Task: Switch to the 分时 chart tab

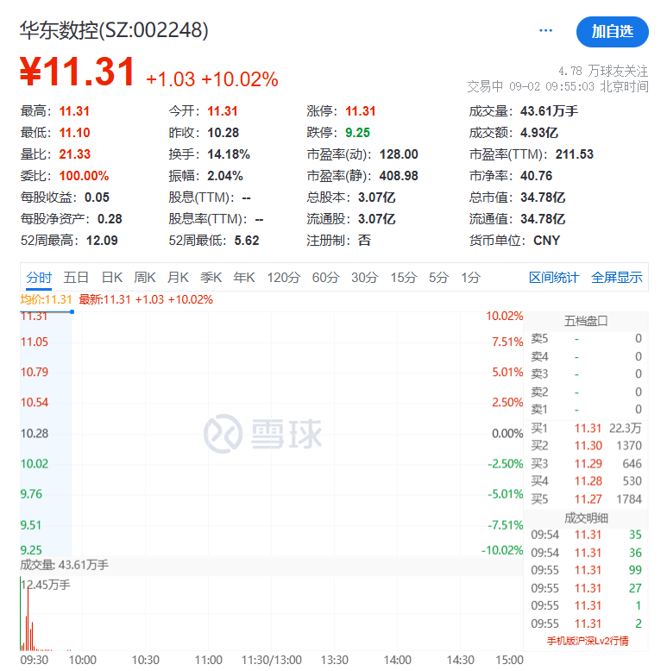Action: [x=39, y=277]
